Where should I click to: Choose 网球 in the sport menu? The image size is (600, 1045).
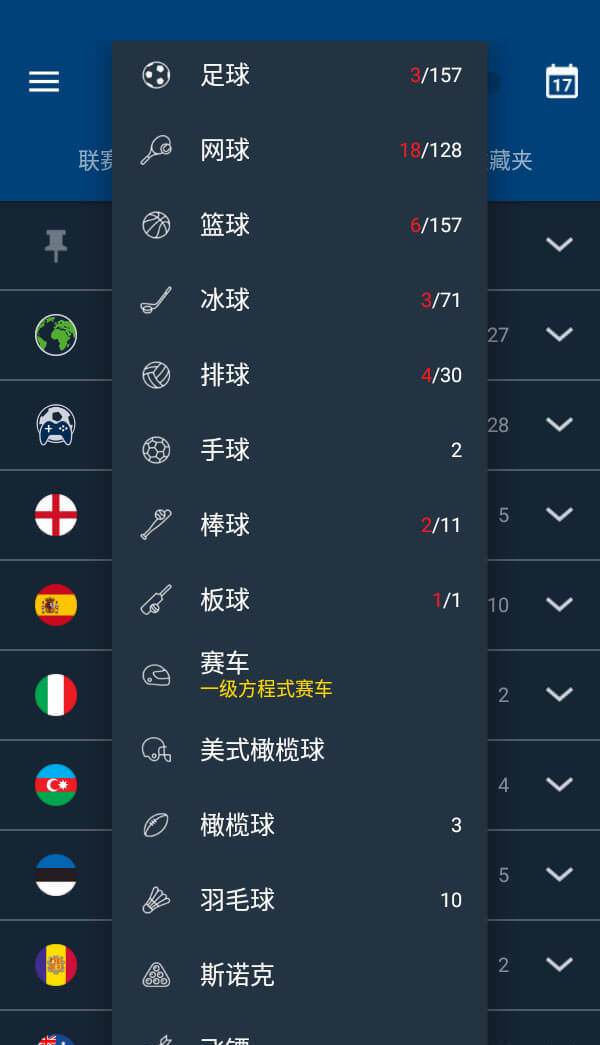[300, 150]
